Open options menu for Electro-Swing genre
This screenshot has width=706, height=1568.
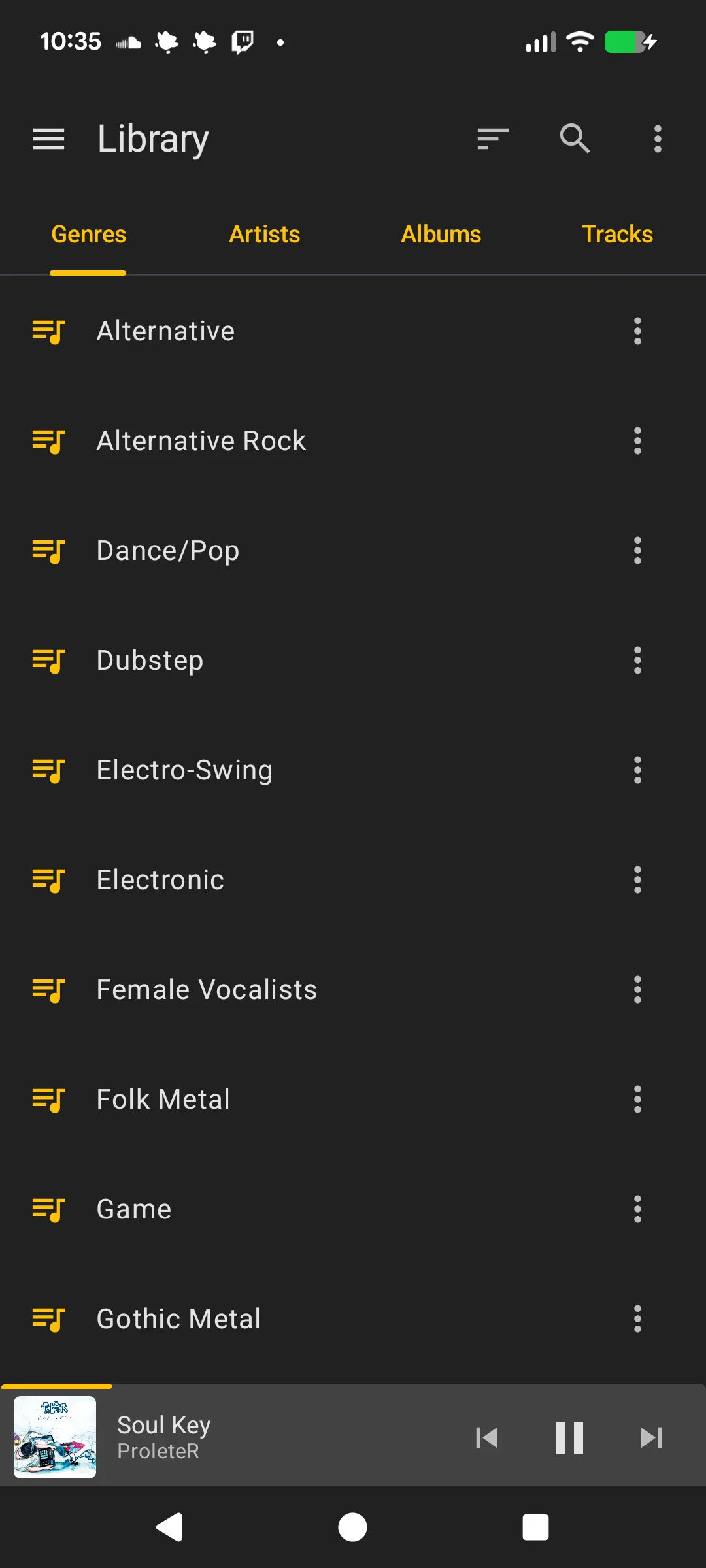click(637, 770)
